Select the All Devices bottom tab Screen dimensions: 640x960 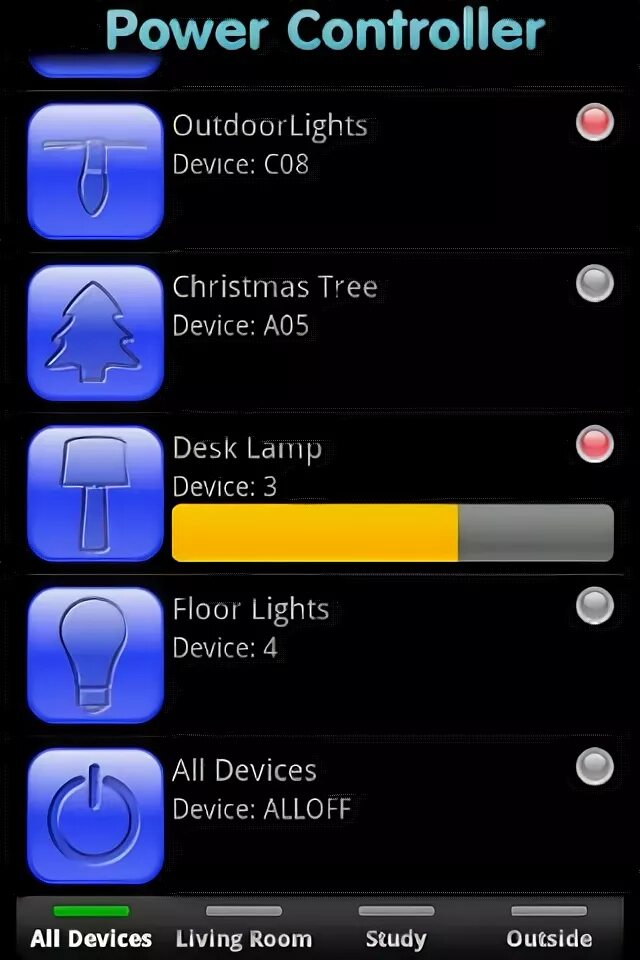pyautogui.click(x=91, y=928)
